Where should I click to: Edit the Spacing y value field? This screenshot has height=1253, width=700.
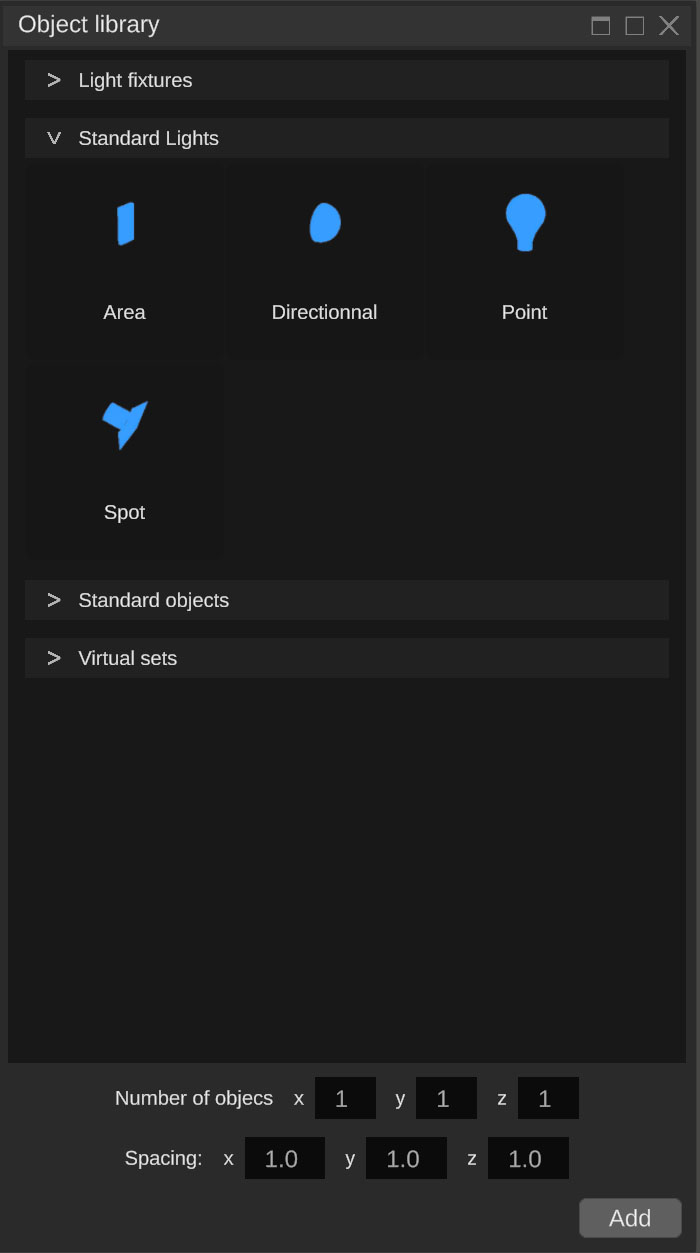point(406,1158)
